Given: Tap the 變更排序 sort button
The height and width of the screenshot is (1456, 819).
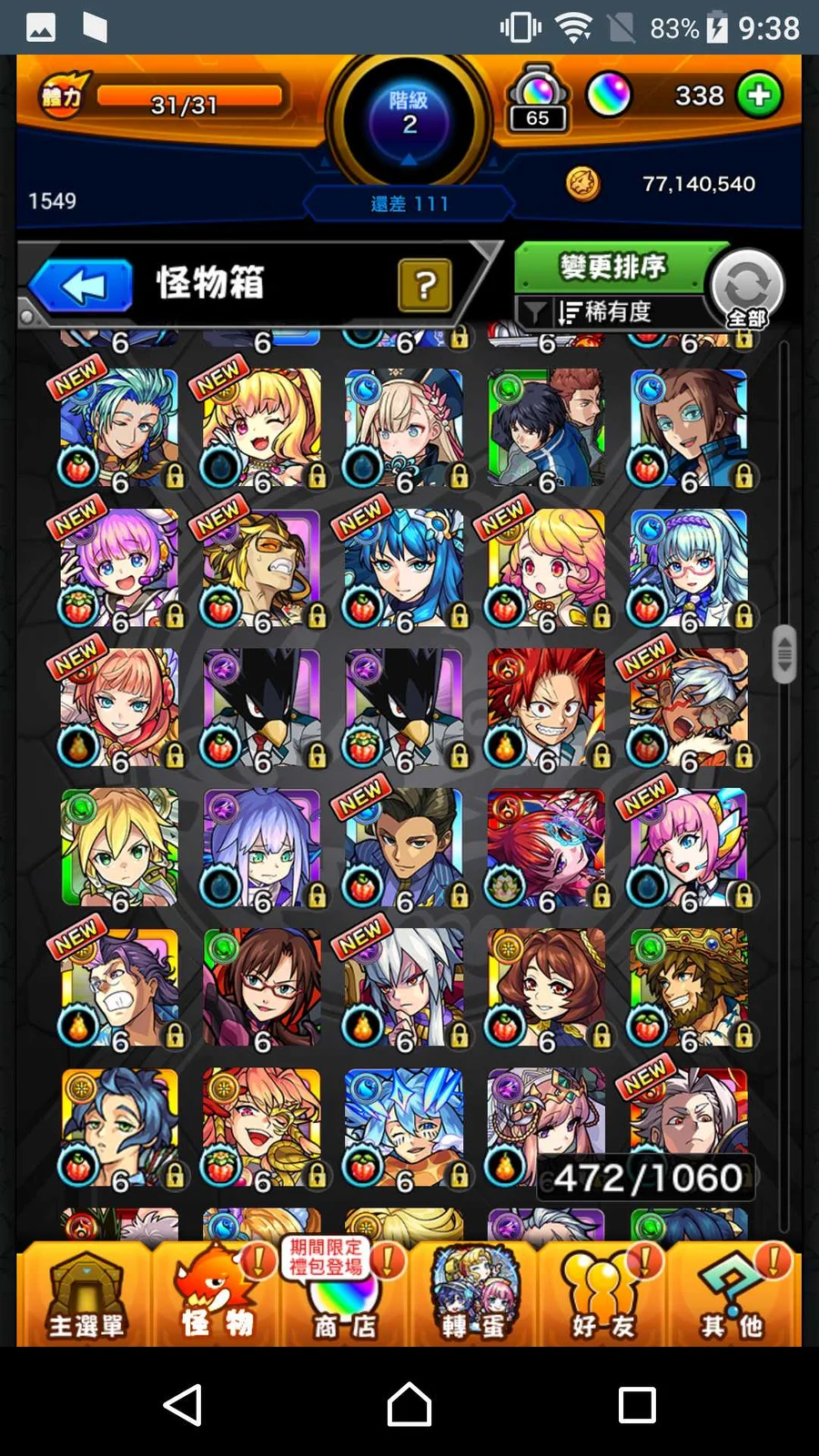Looking at the screenshot, I should pyautogui.click(x=612, y=267).
